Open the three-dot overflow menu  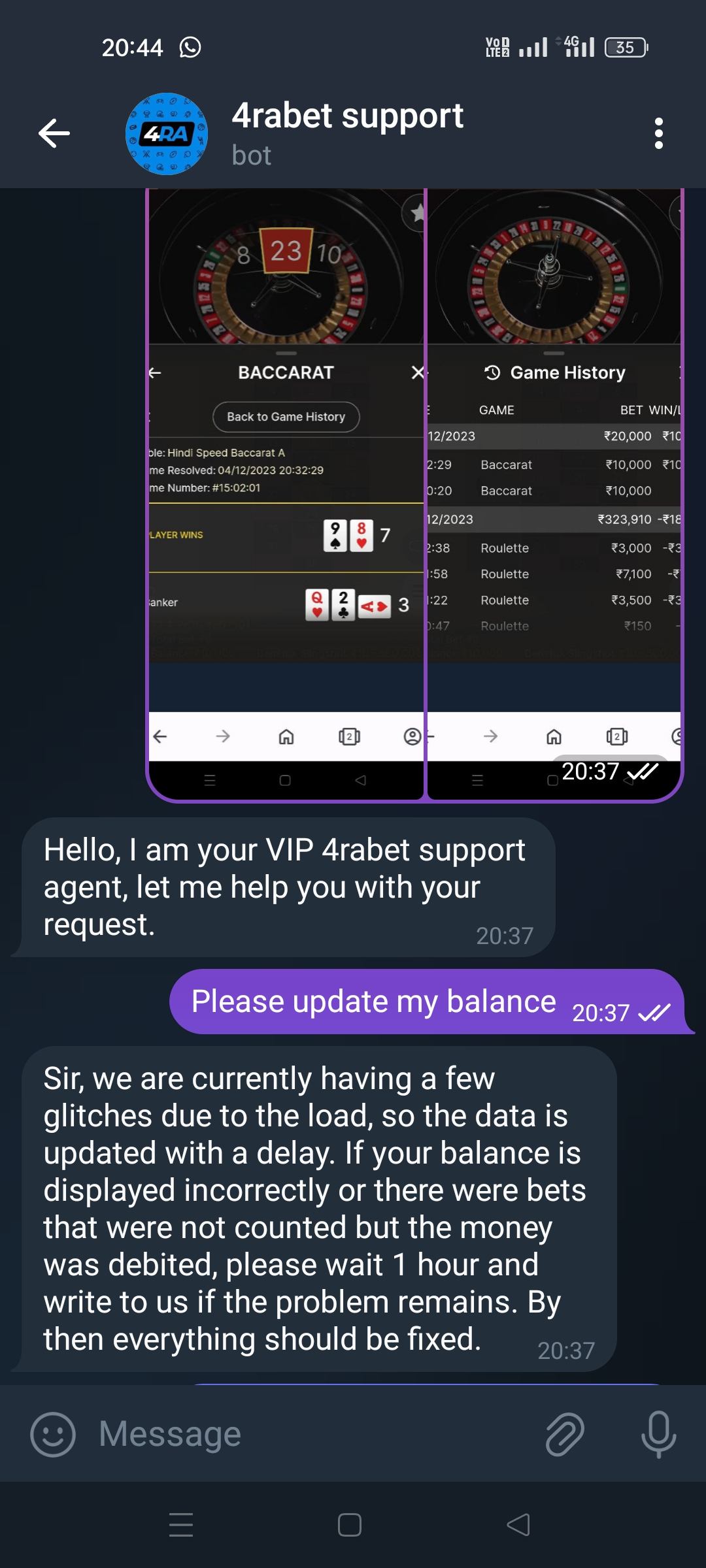pos(658,133)
